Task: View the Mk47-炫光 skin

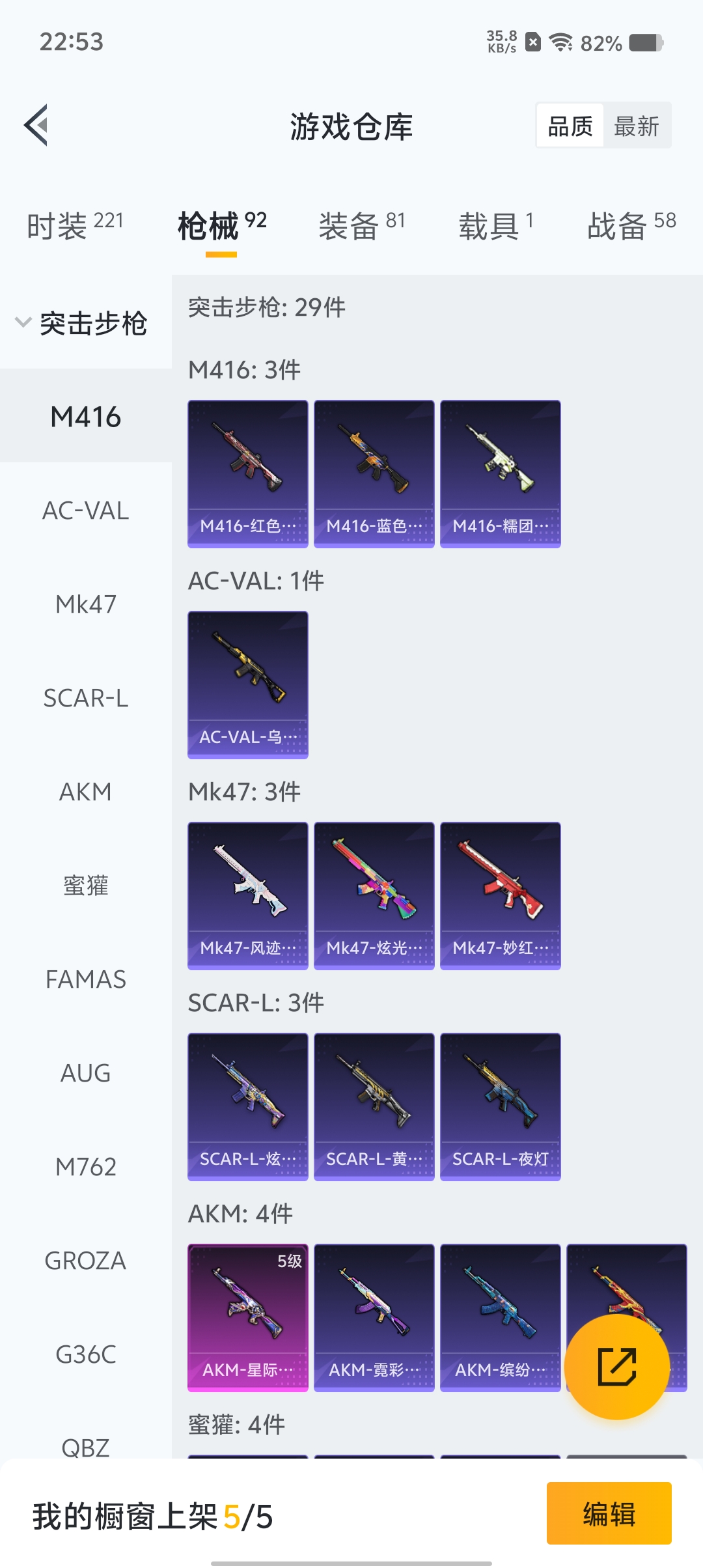Action: tap(374, 896)
